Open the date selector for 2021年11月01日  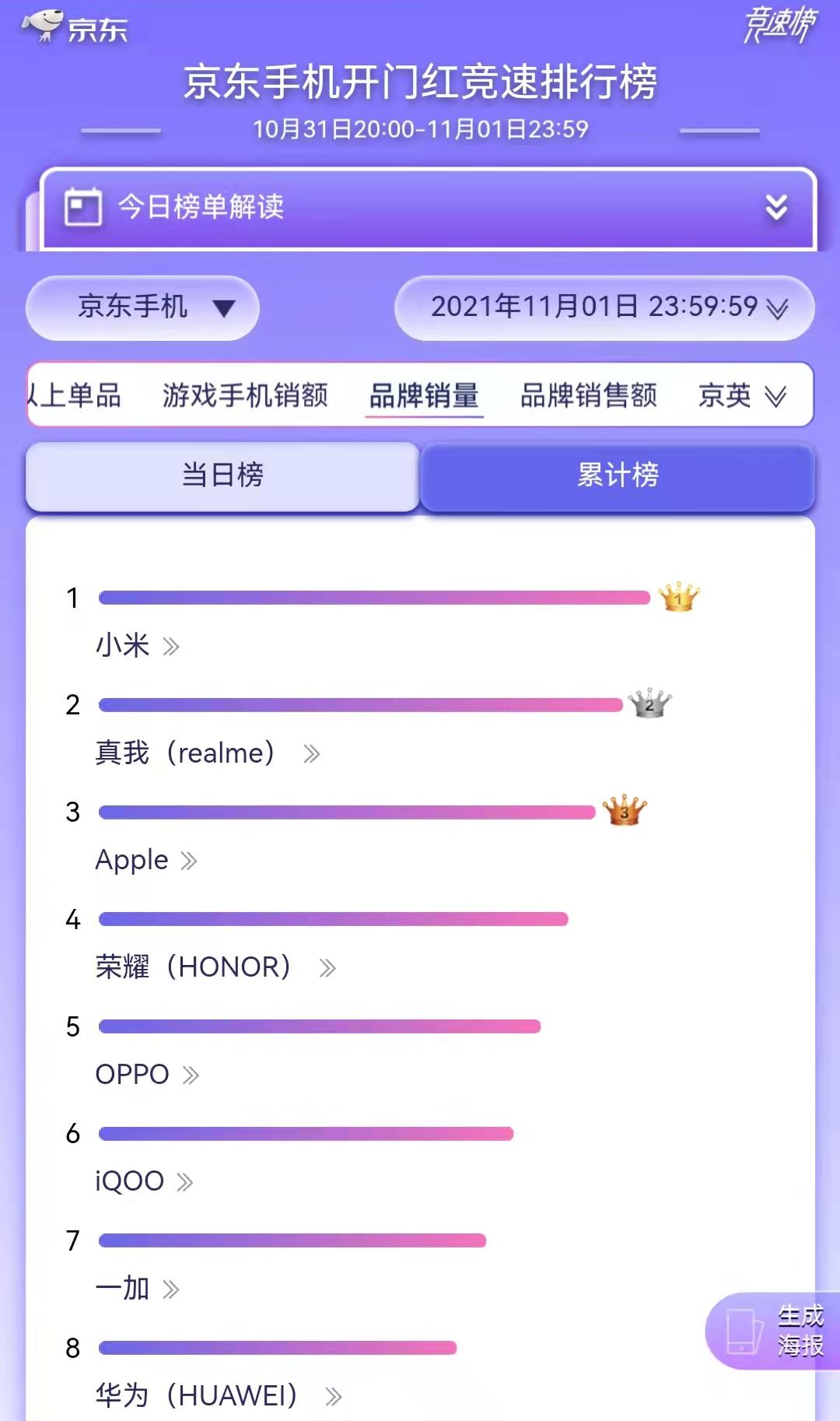pos(605,308)
